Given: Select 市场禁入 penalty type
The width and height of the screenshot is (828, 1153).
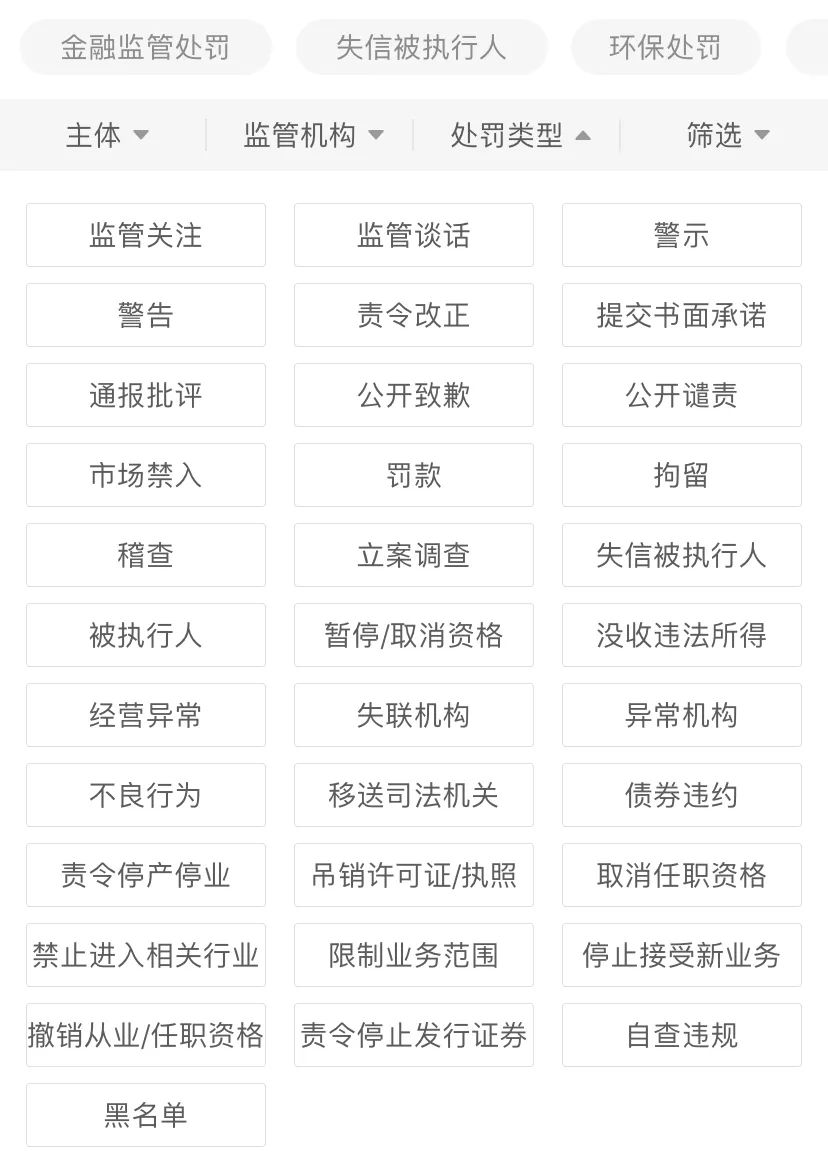Looking at the screenshot, I should (146, 475).
